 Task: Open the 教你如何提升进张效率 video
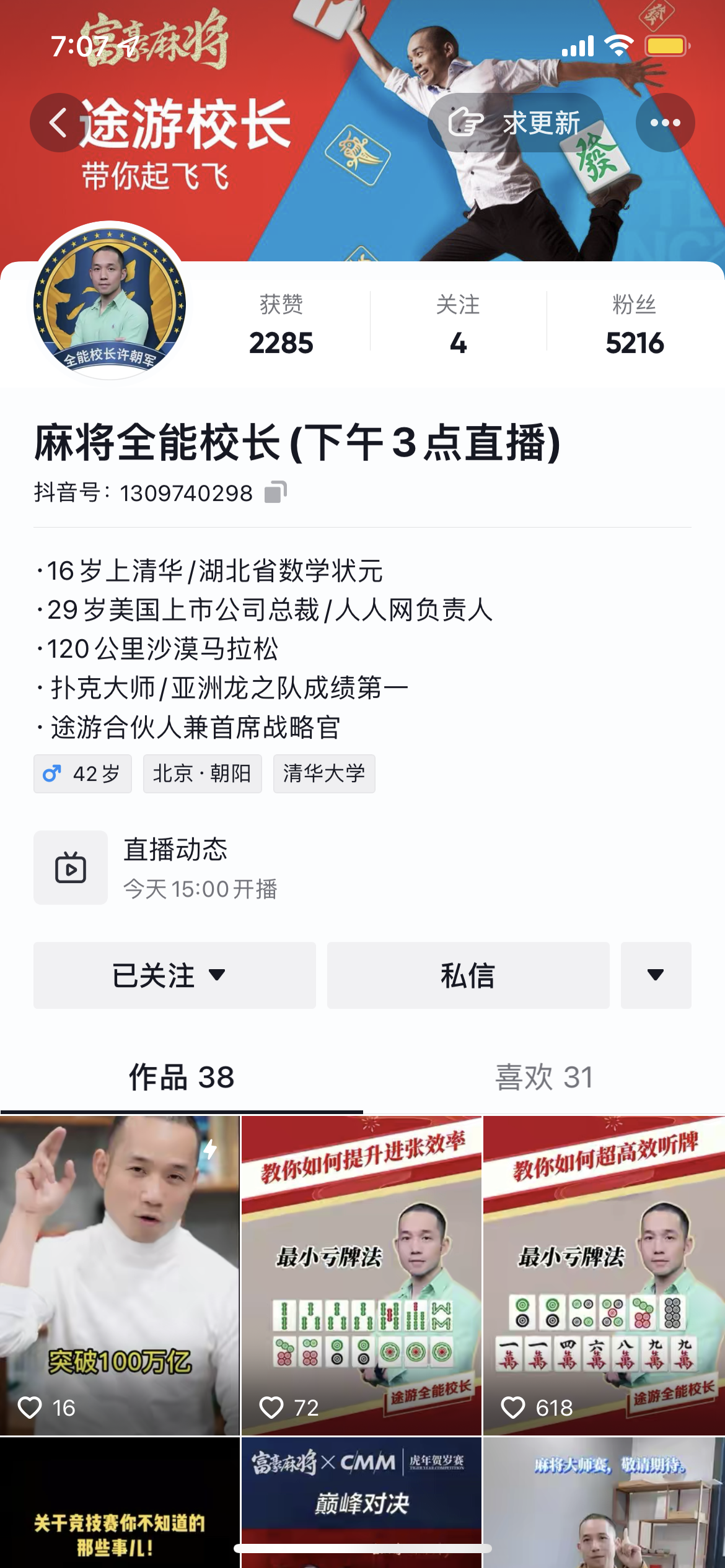pos(361,1276)
